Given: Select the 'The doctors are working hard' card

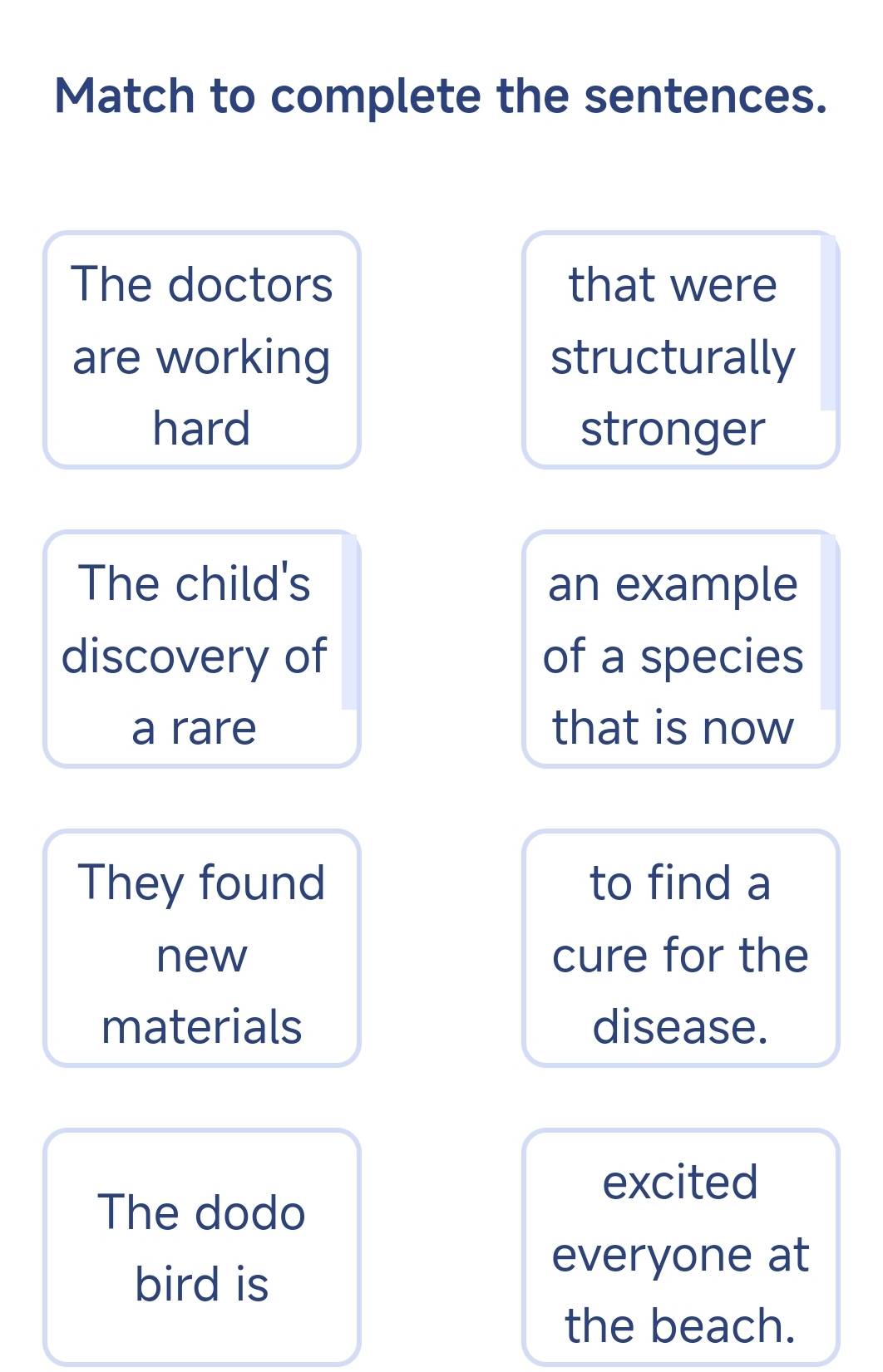Looking at the screenshot, I should point(201,350).
